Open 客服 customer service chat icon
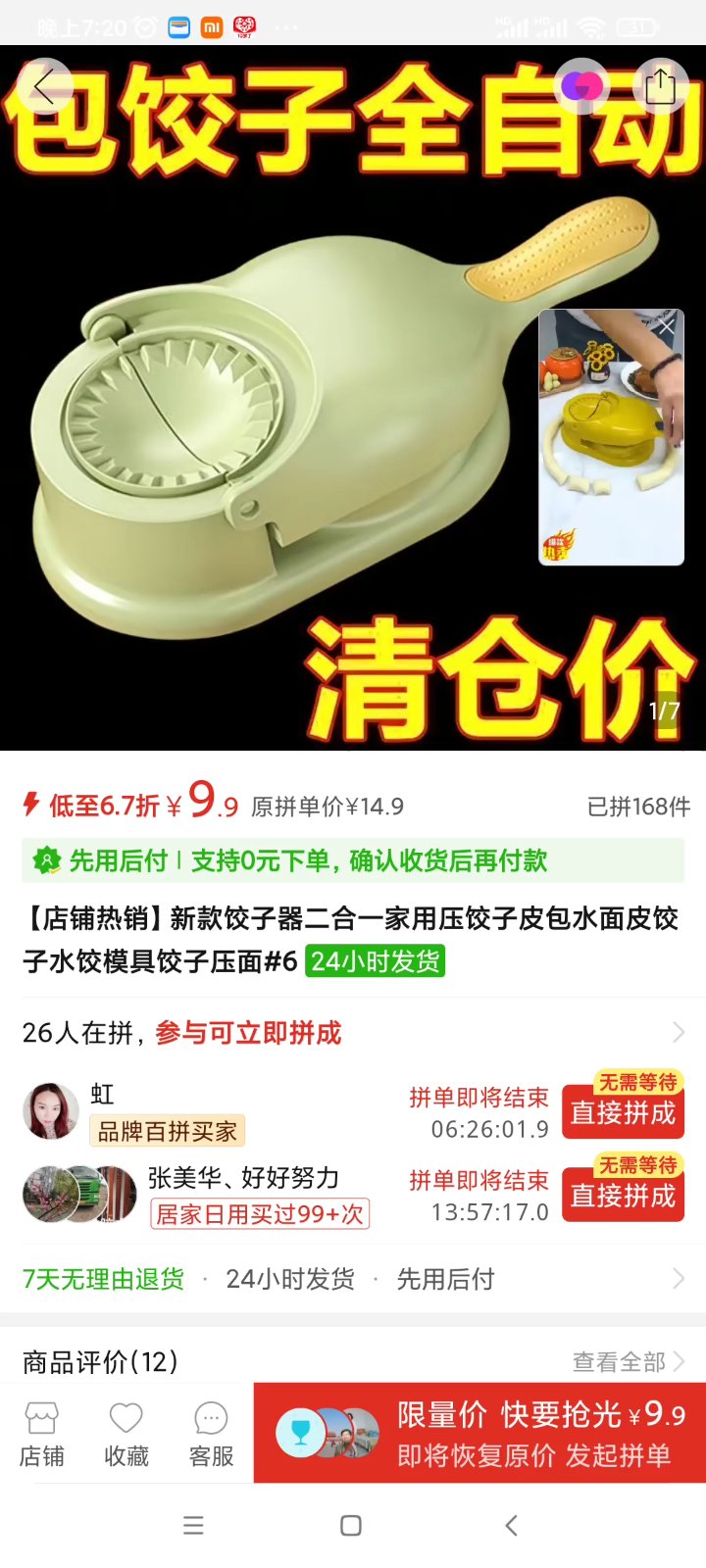 [209, 1417]
